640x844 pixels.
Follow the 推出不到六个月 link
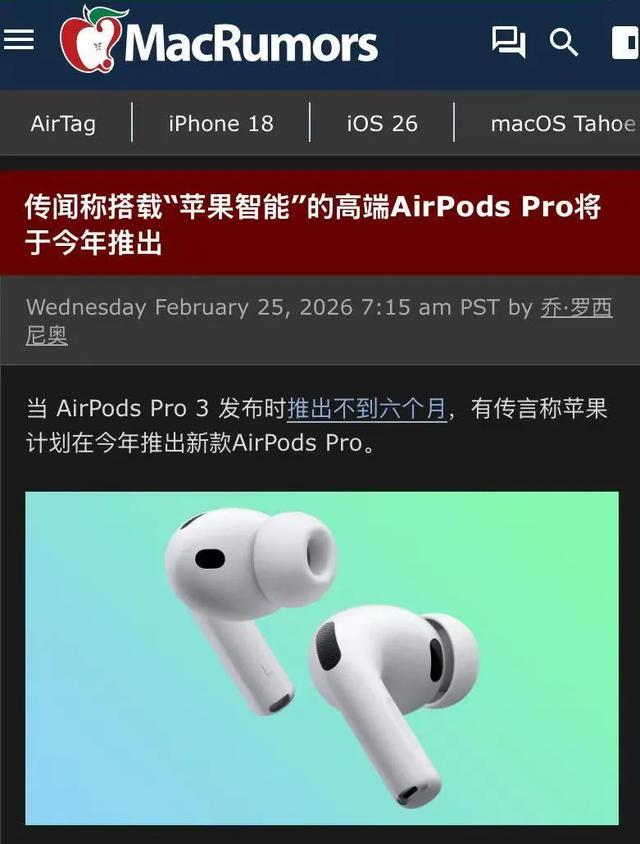coord(366,408)
